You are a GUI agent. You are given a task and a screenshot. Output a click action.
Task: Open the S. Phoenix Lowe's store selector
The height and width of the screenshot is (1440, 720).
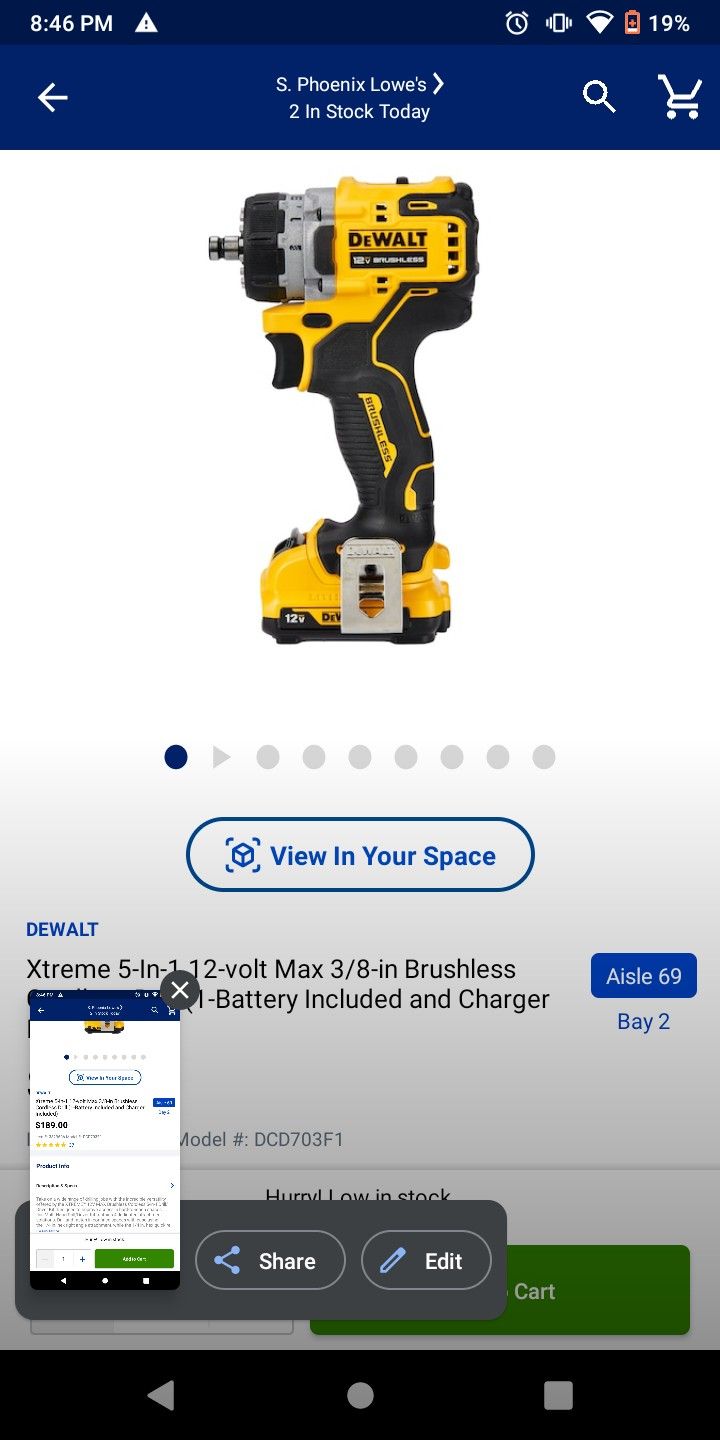tap(360, 85)
